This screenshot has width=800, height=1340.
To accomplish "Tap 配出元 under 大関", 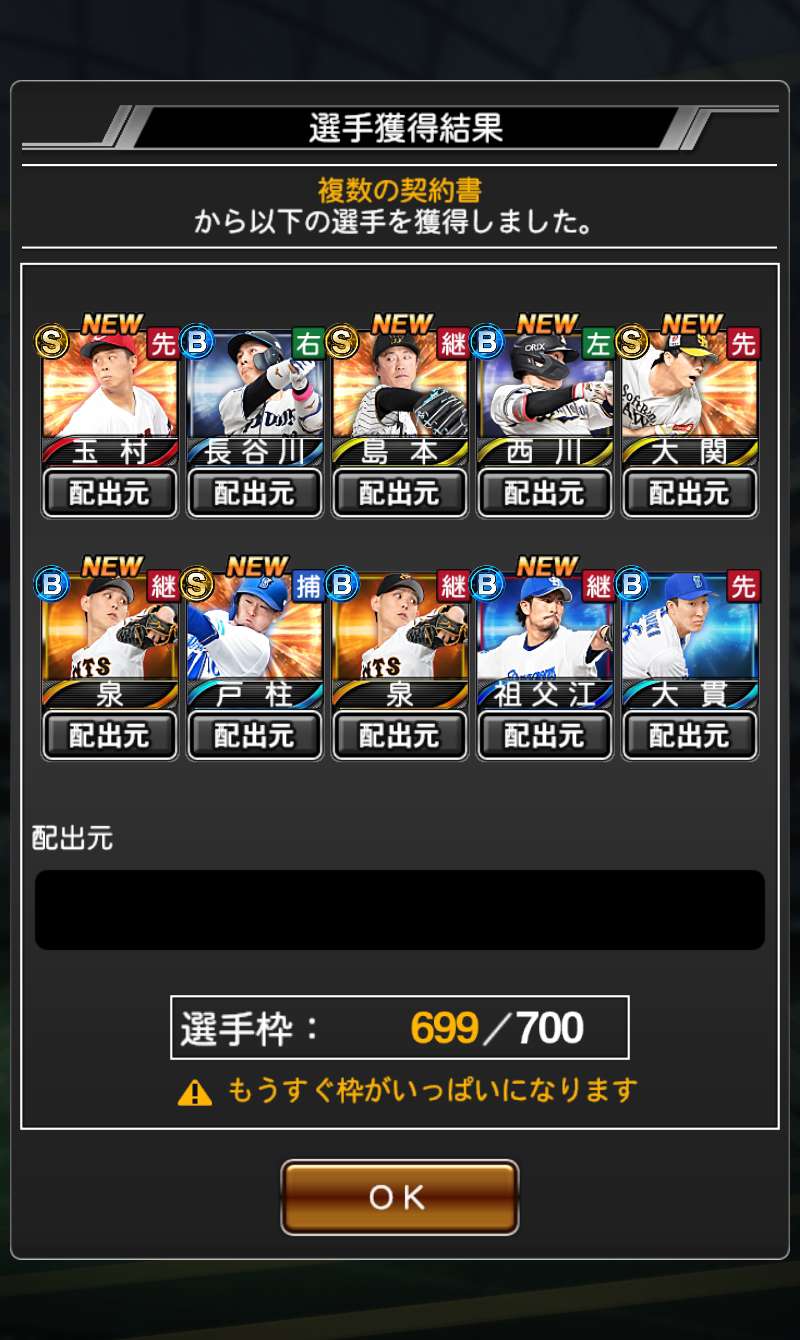I will pyautogui.click(x=690, y=492).
